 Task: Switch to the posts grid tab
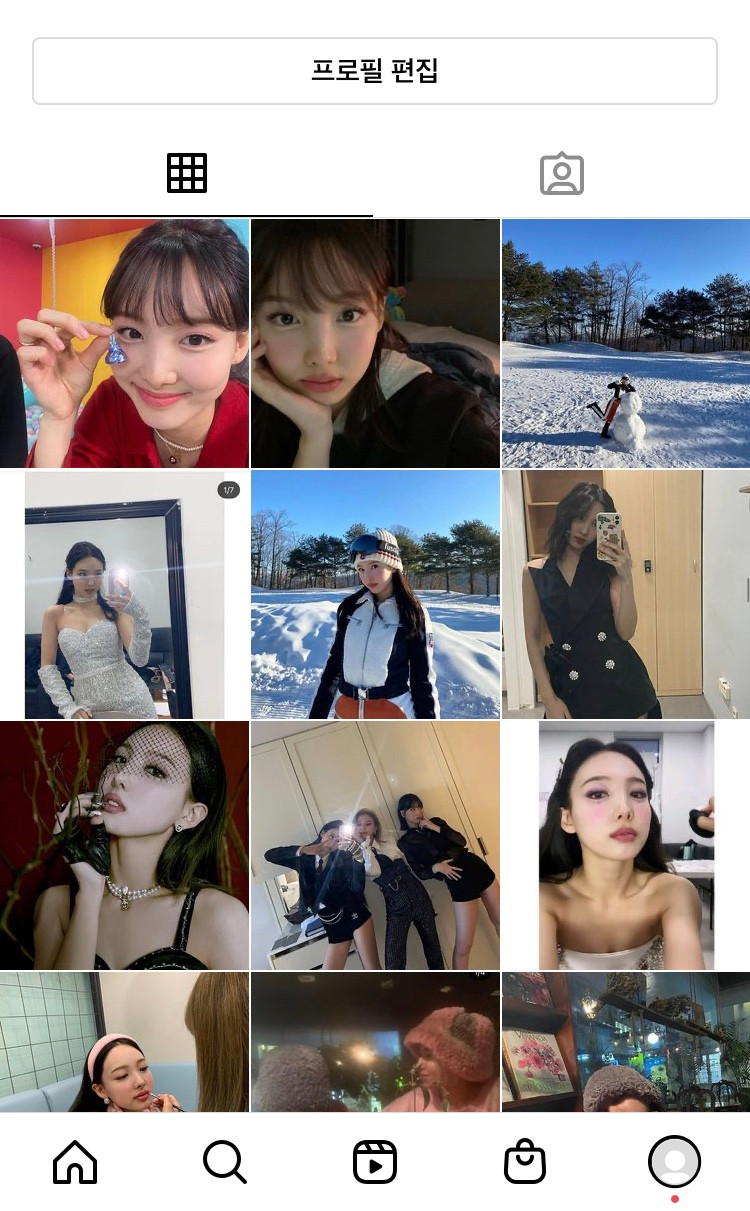[187, 174]
